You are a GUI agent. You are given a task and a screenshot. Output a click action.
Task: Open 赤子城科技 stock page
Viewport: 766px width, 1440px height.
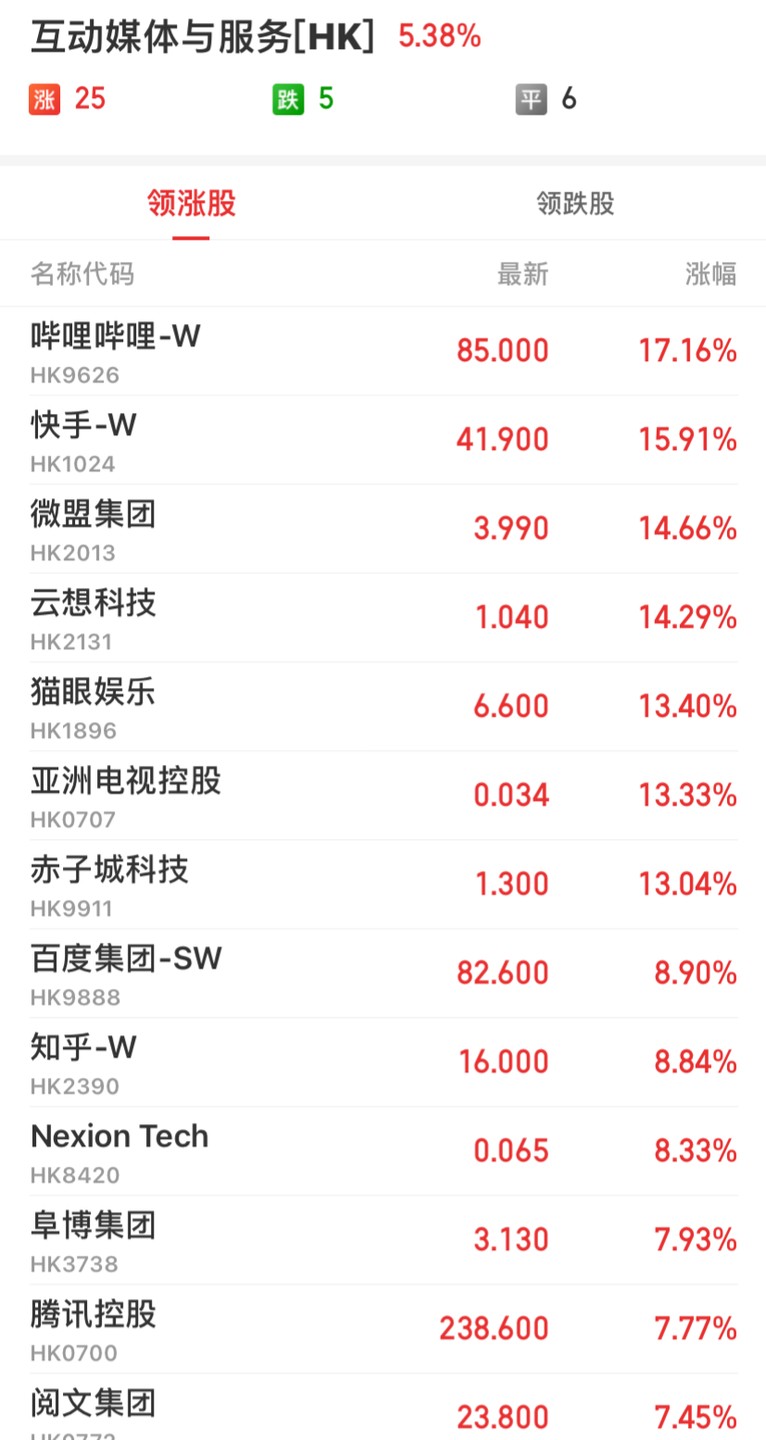pos(383,885)
